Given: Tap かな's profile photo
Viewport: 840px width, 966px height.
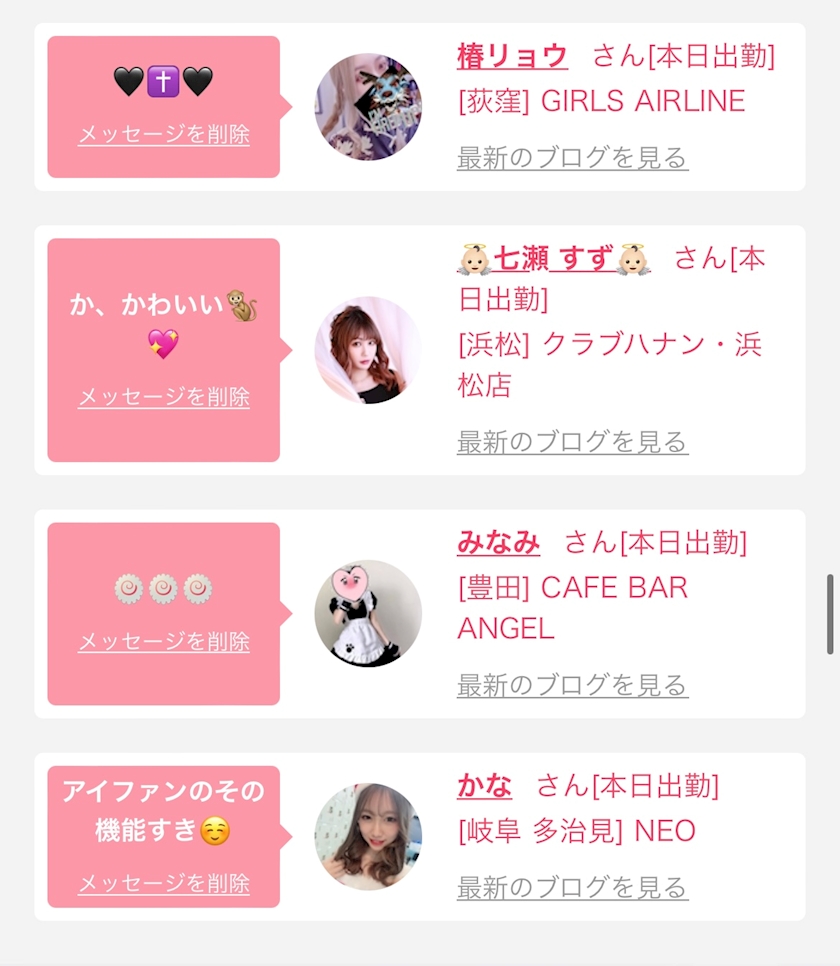Looking at the screenshot, I should 368,837.
